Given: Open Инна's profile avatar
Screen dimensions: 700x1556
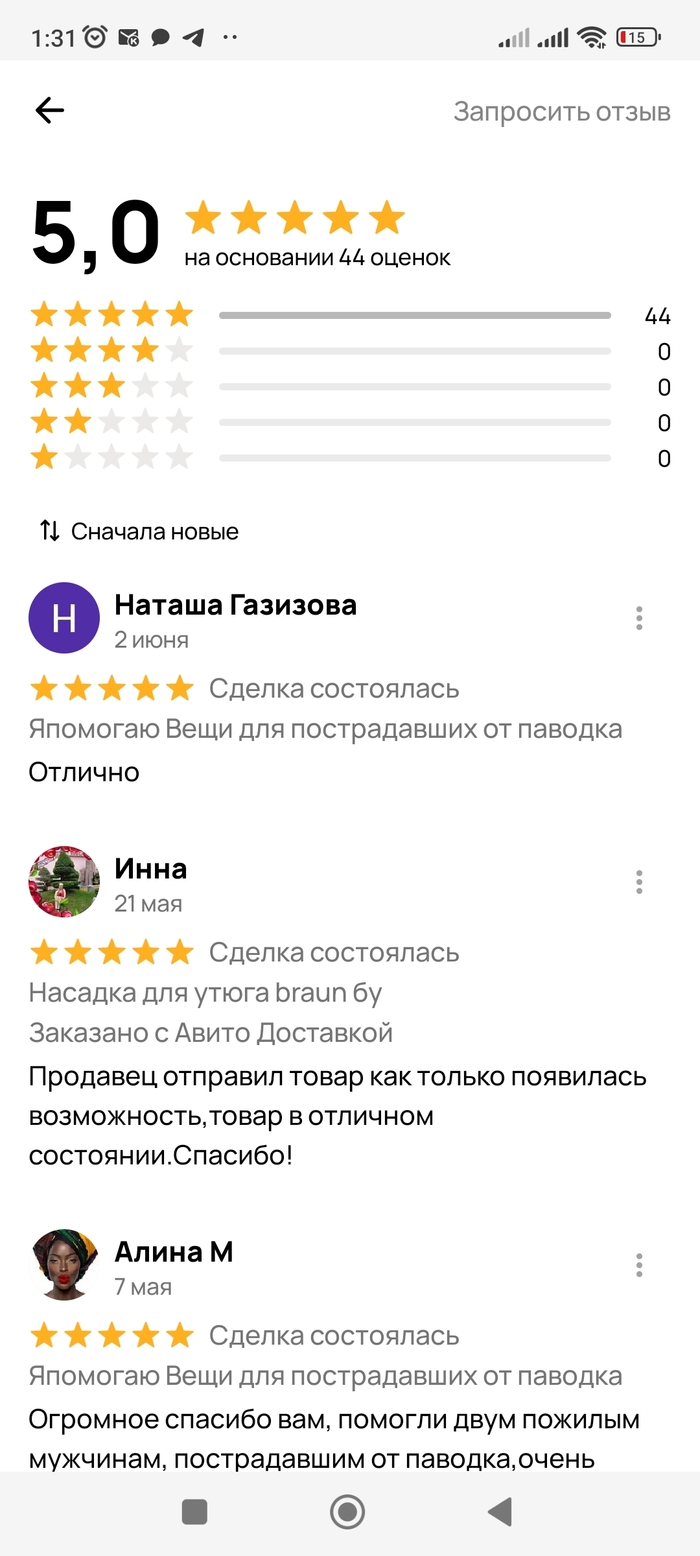Looking at the screenshot, I should click(x=64, y=882).
